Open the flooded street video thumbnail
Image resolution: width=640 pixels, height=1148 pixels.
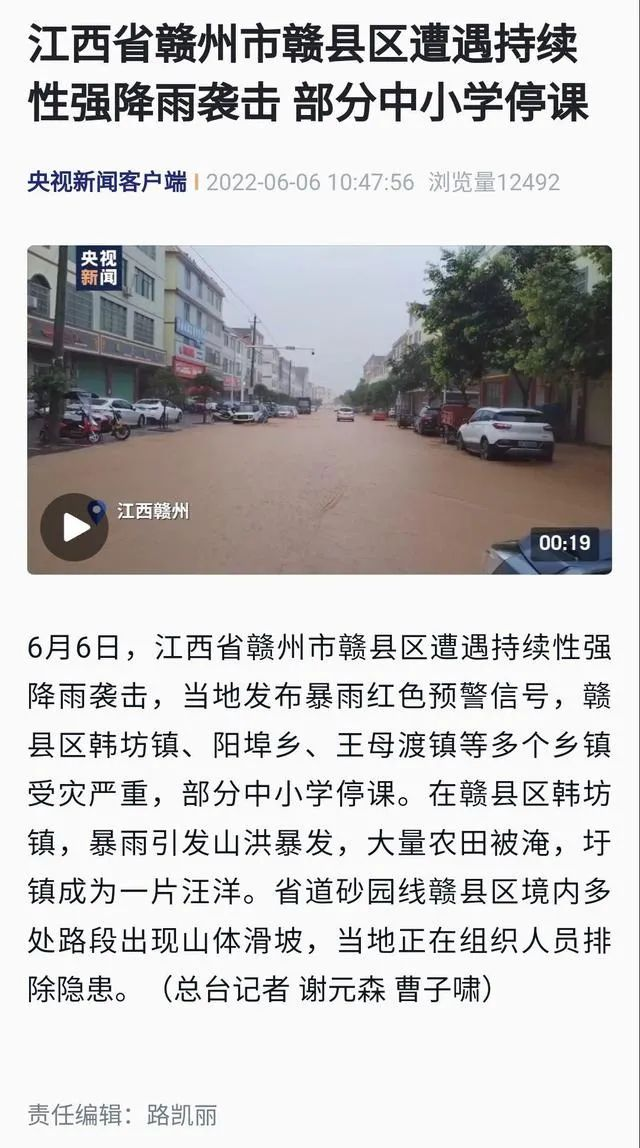click(x=319, y=409)
